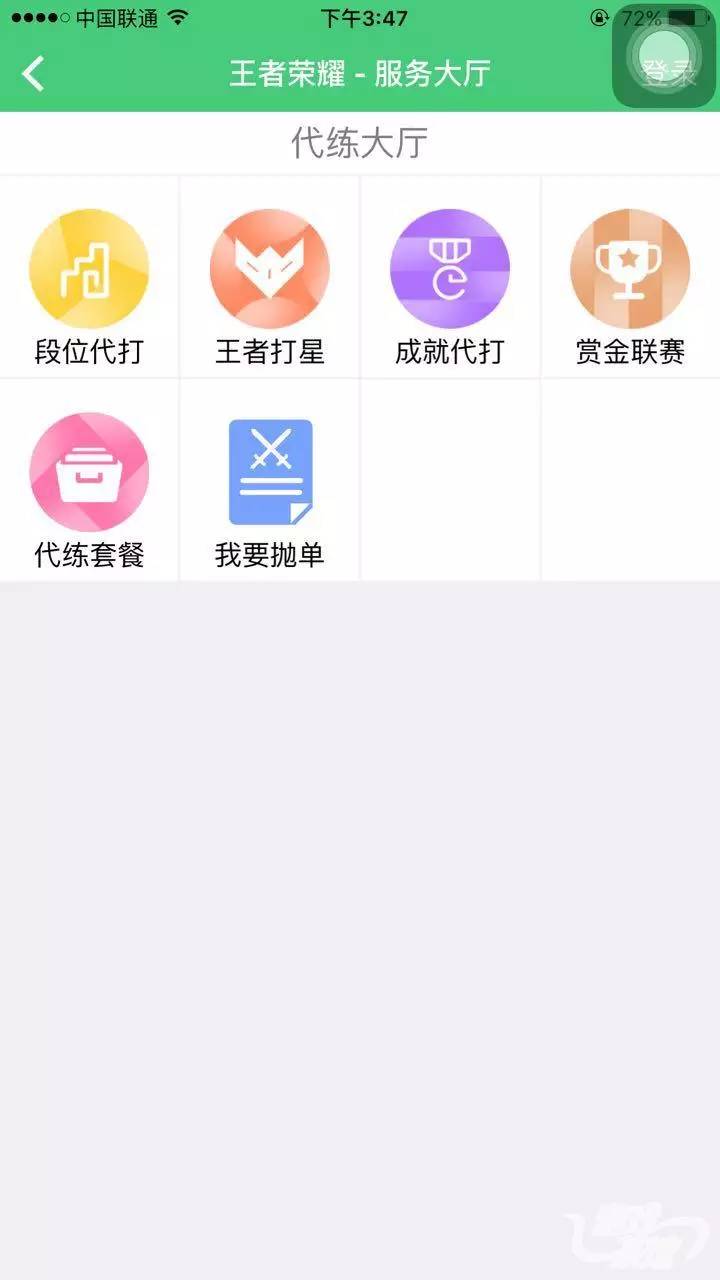The height and width of the screenshot is (1280, 720).
Task: Tap the orange fox emblem icon
Action: (268, 268)
